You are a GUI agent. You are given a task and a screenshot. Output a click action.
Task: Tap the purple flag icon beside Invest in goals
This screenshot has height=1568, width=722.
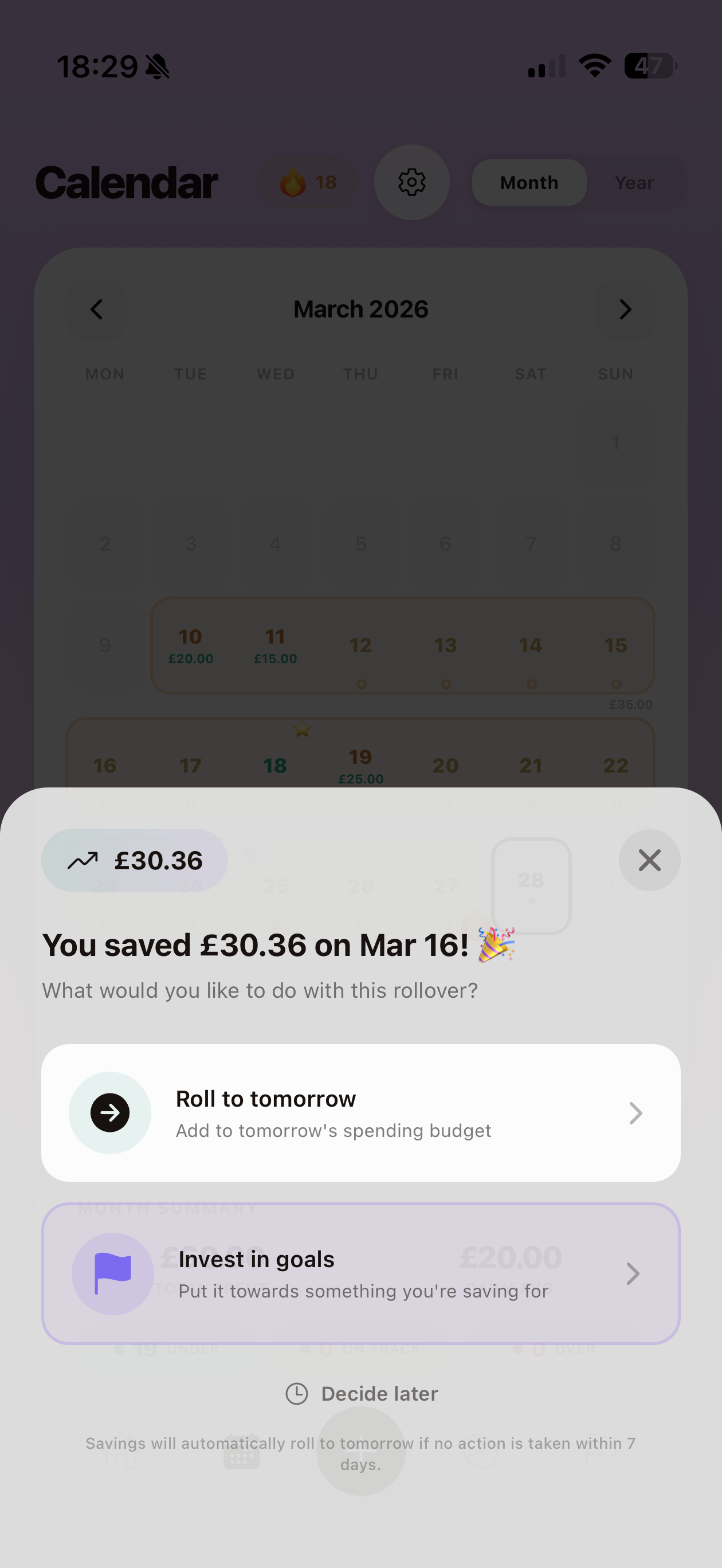point(113,1274)
